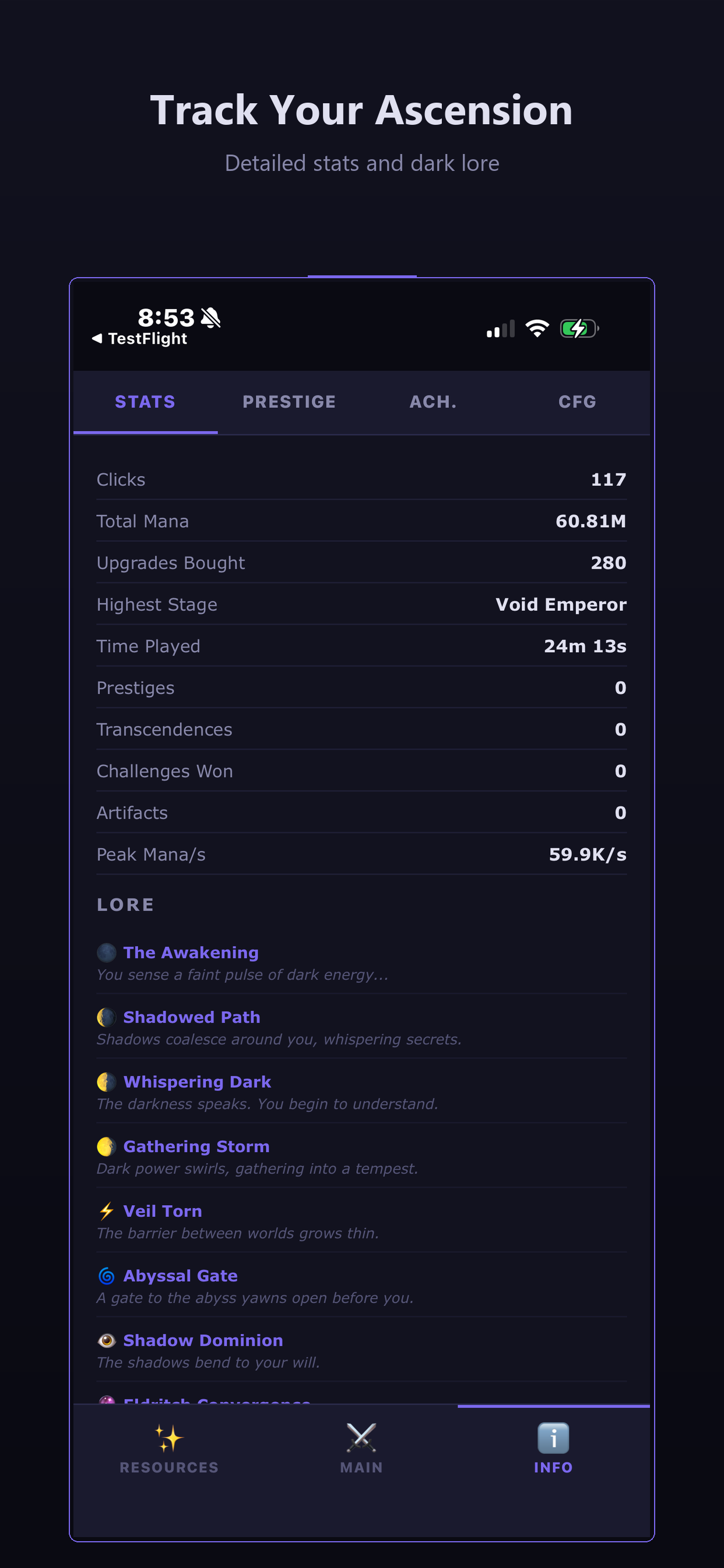Tap the eye icon next to Shadow Dominion
The height and width of the screenshot is (1568, 724).
(x=107, y=1340)
